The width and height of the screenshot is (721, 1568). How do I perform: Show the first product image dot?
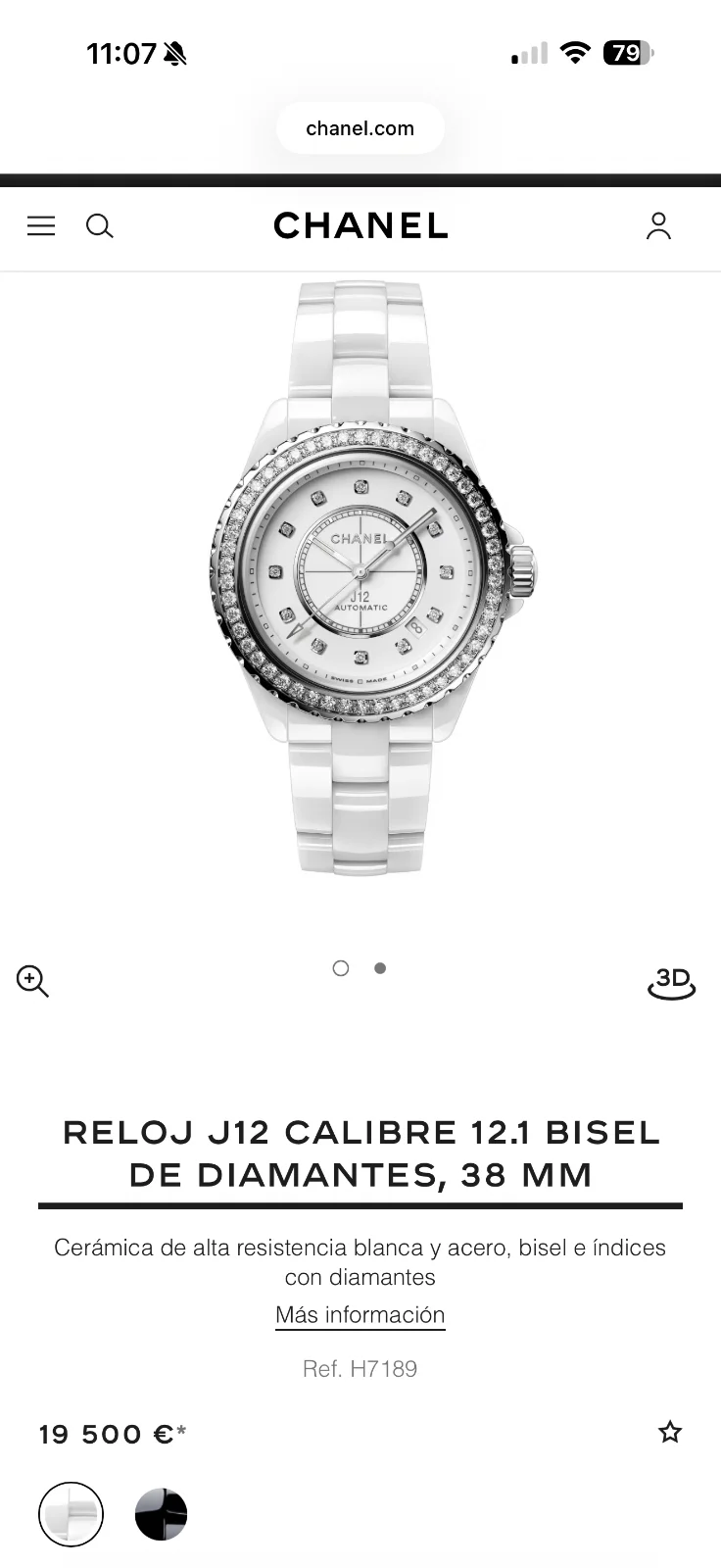341,968
